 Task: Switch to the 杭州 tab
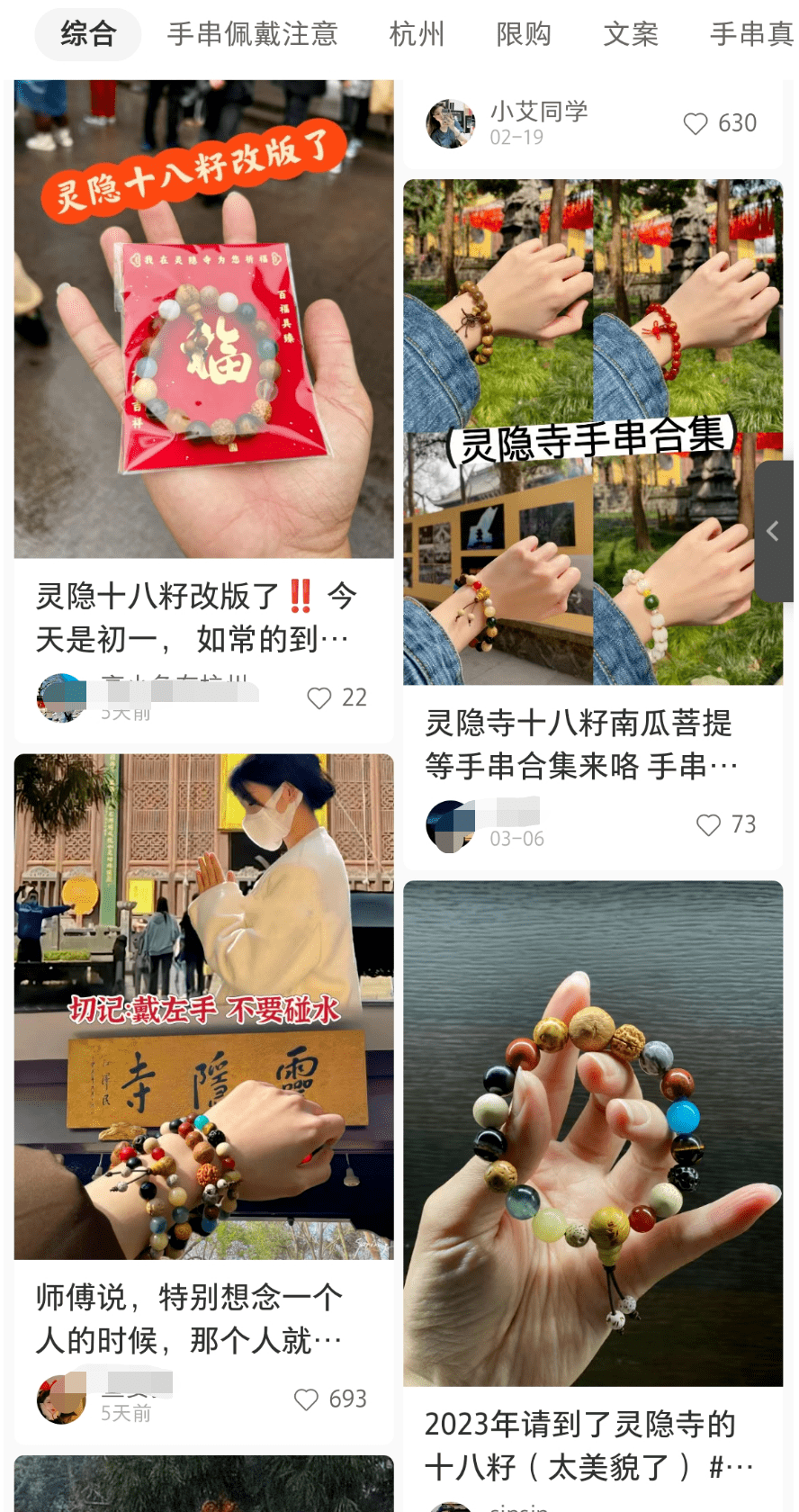tap(417, 34)
